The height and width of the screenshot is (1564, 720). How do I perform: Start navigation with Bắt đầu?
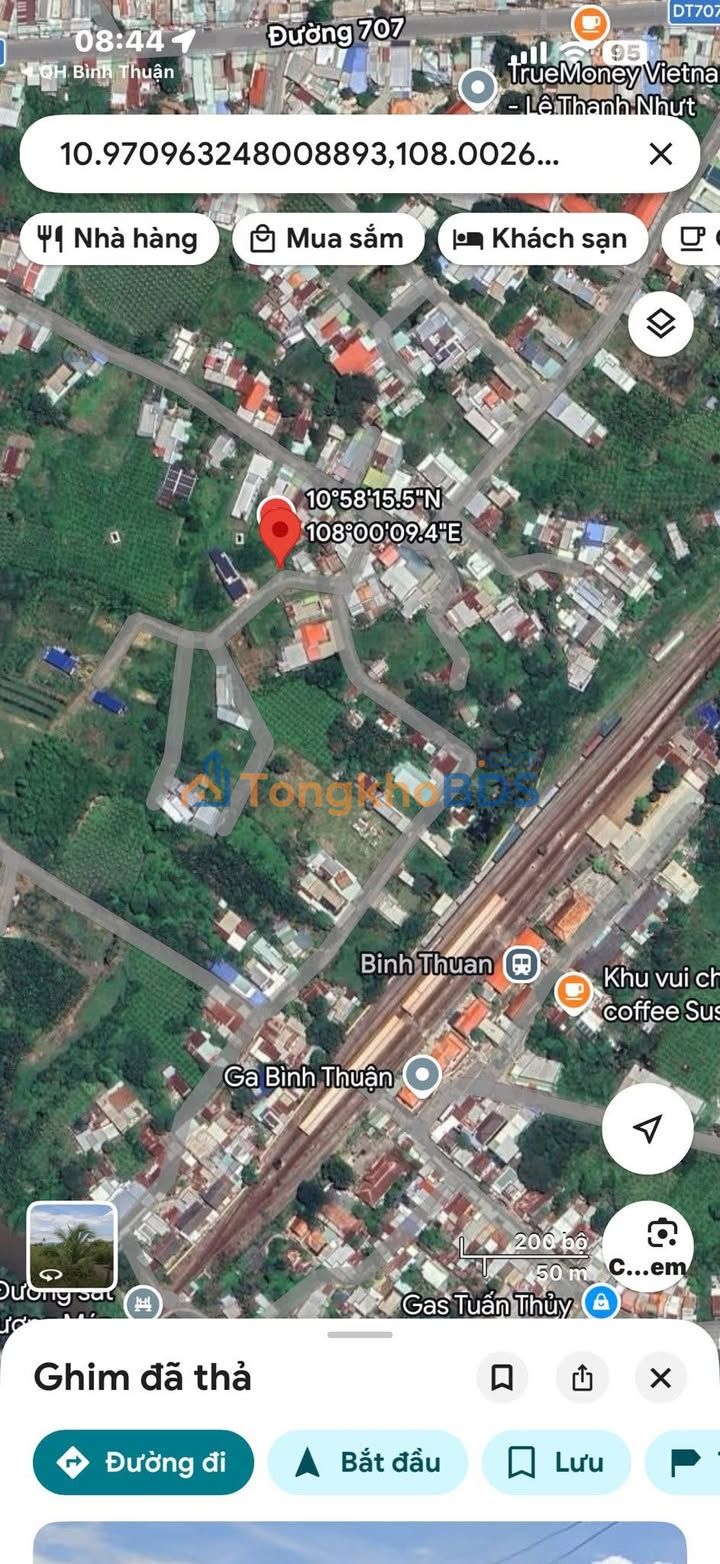[367, 1462]
